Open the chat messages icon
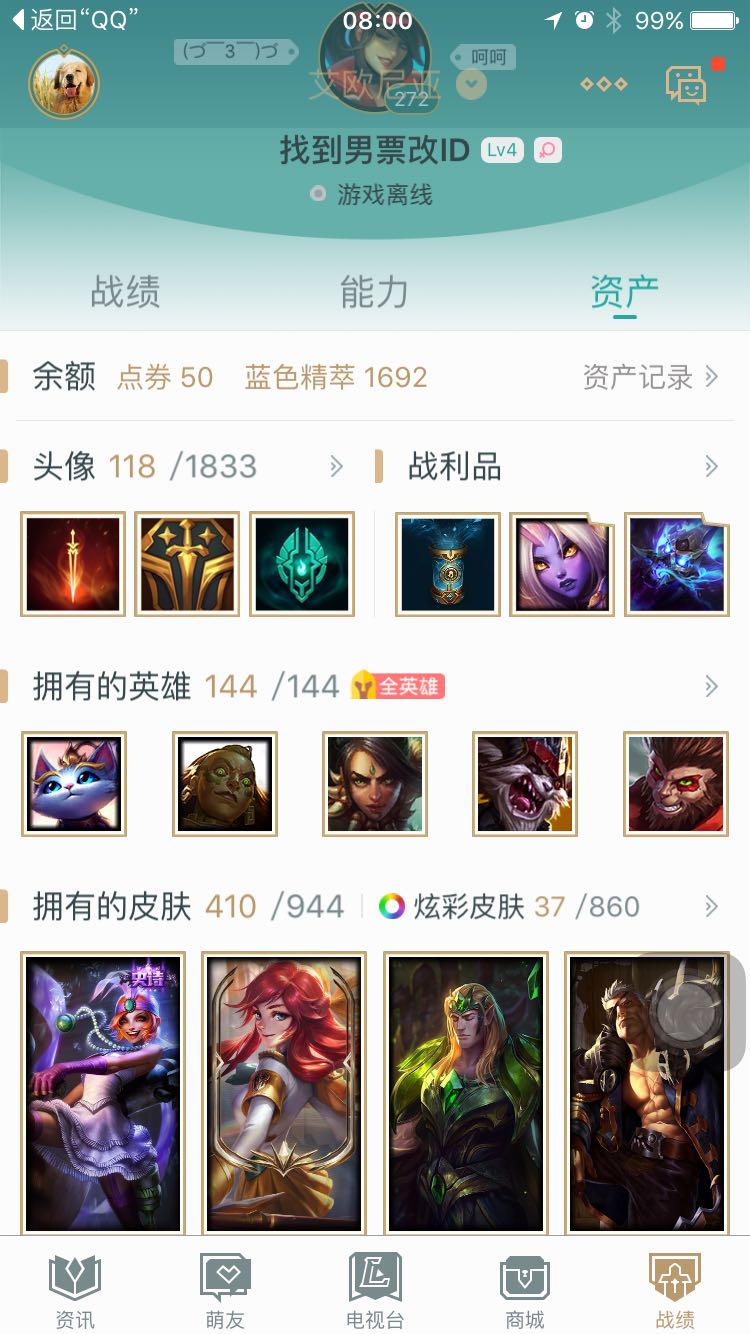The width and height of the screenshot is (750, 1334). click(x=687, y=85)
